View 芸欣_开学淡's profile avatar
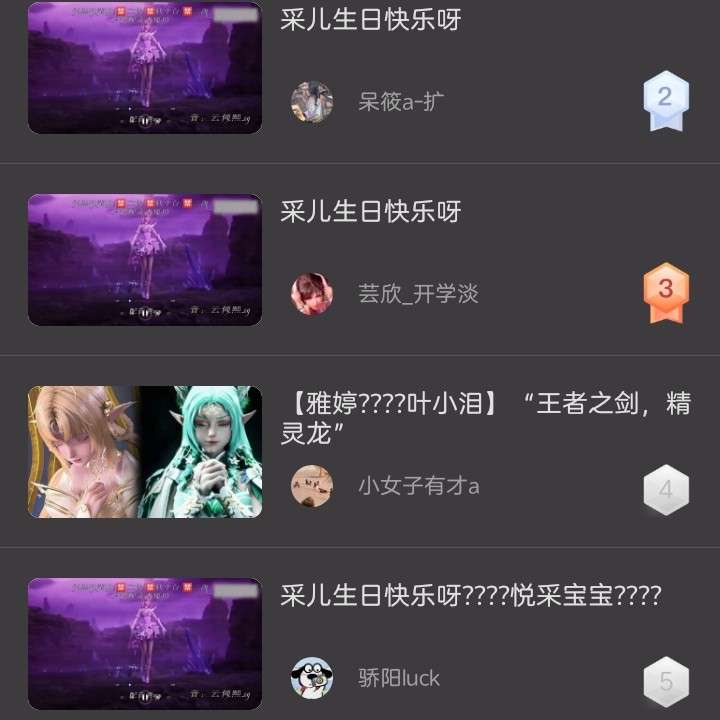 pyautogui.click(x=311, y=293)
